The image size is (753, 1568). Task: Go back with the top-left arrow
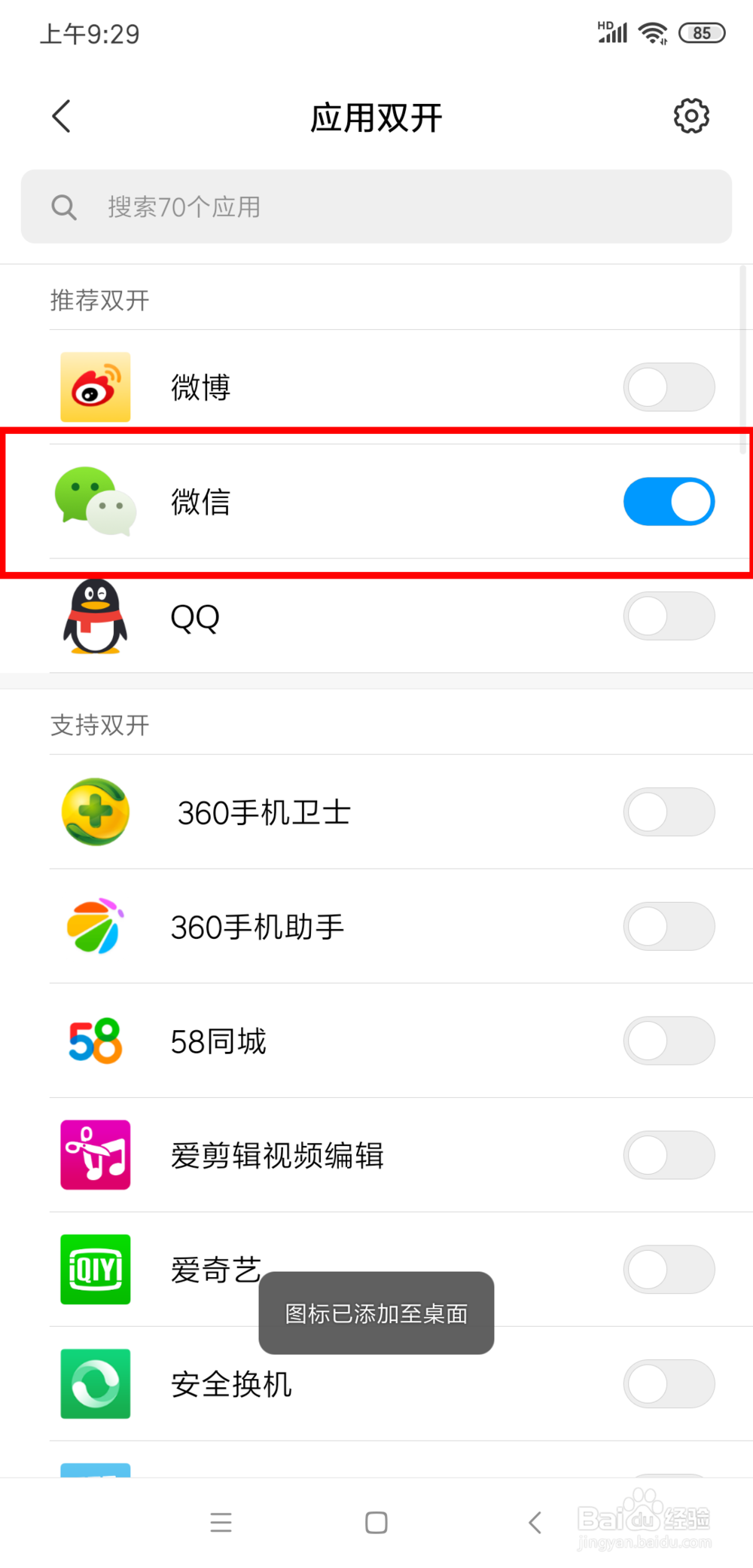click(61, 117)
